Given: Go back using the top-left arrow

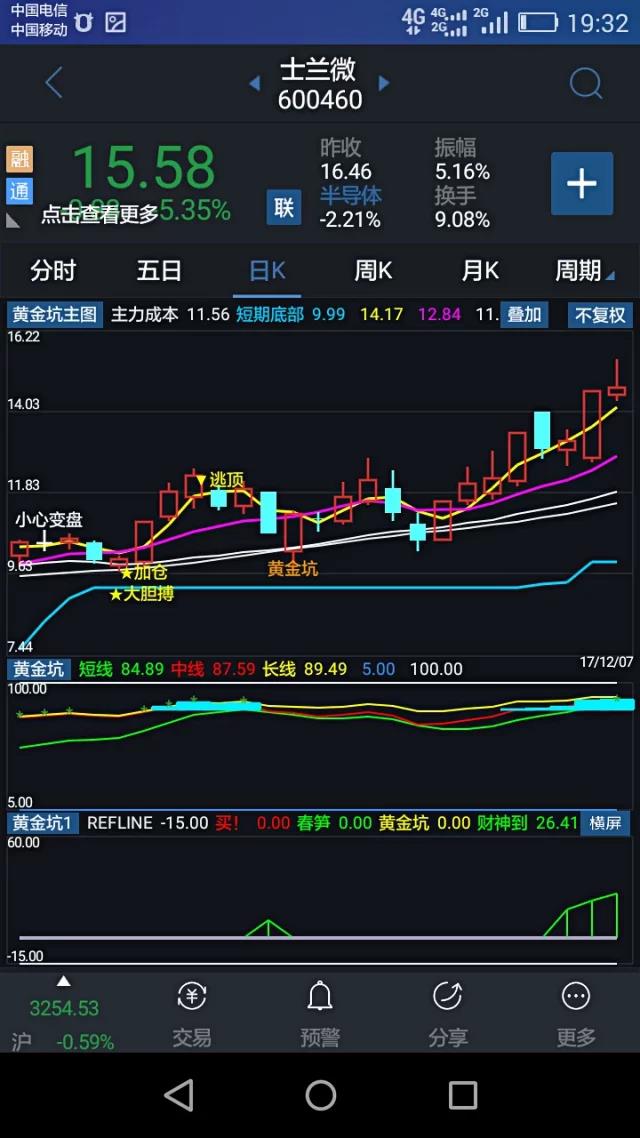Looking at the screenshot, I should click(54, 84).
